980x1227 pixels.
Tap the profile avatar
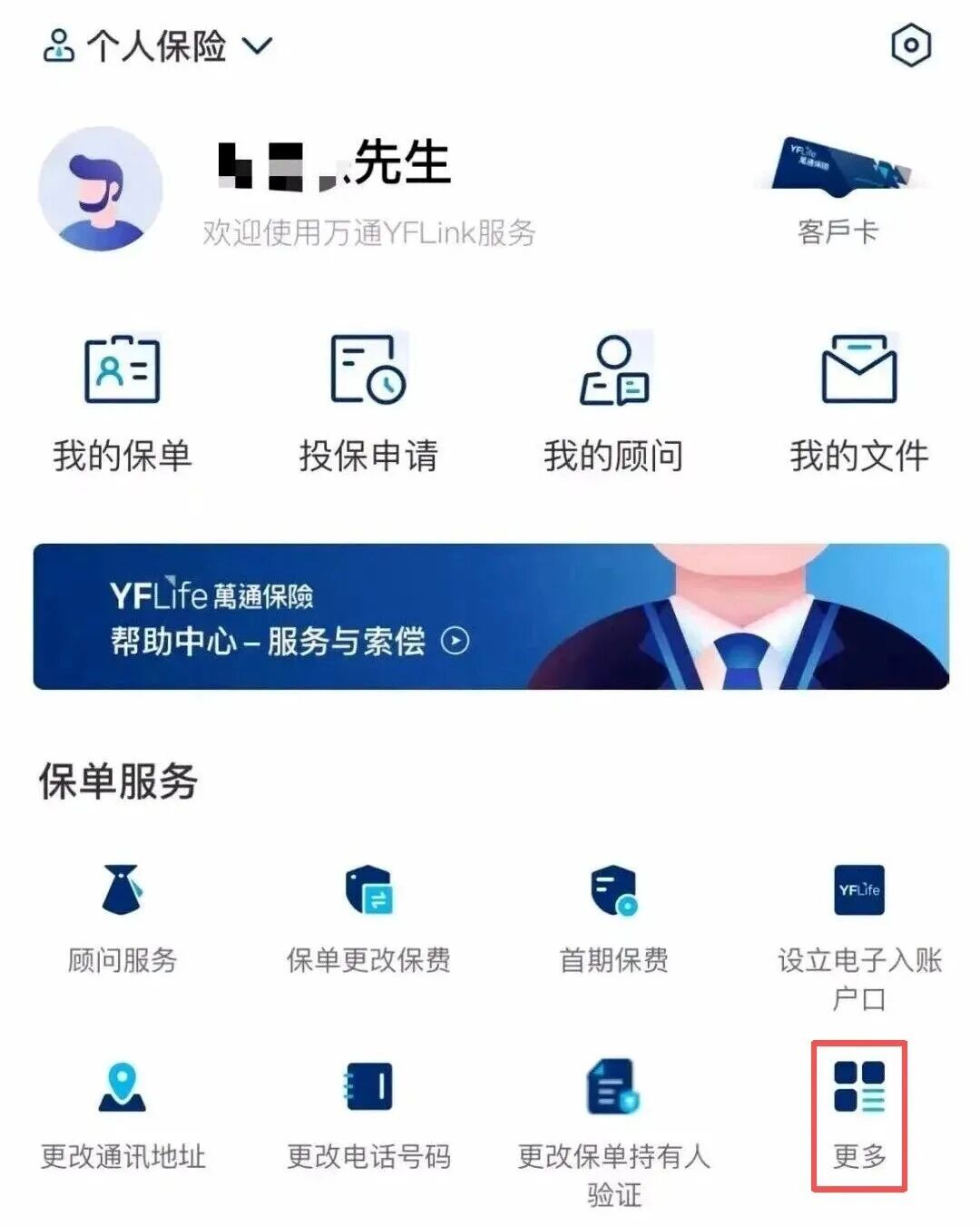(x=100, y=190)
